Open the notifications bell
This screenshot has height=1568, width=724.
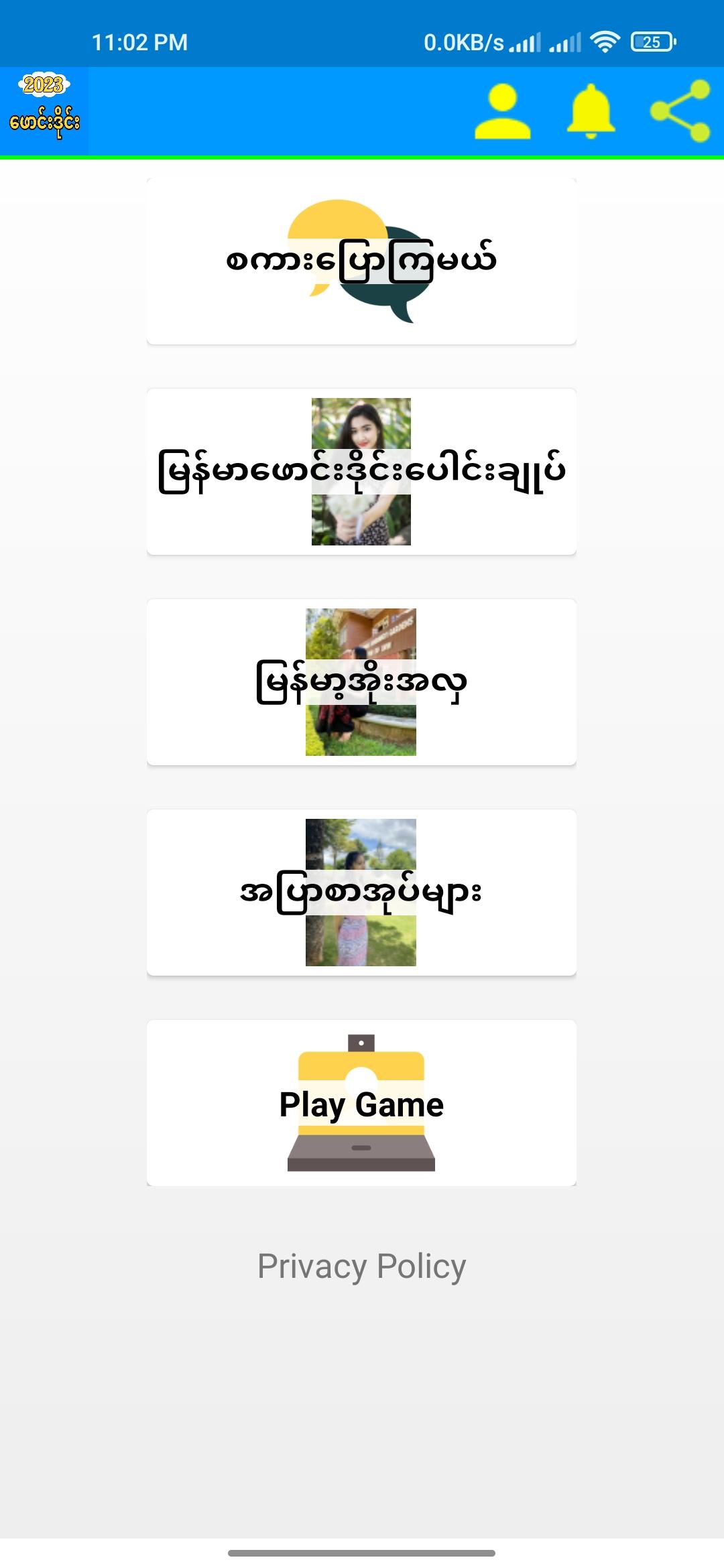[x=591, y=112]
